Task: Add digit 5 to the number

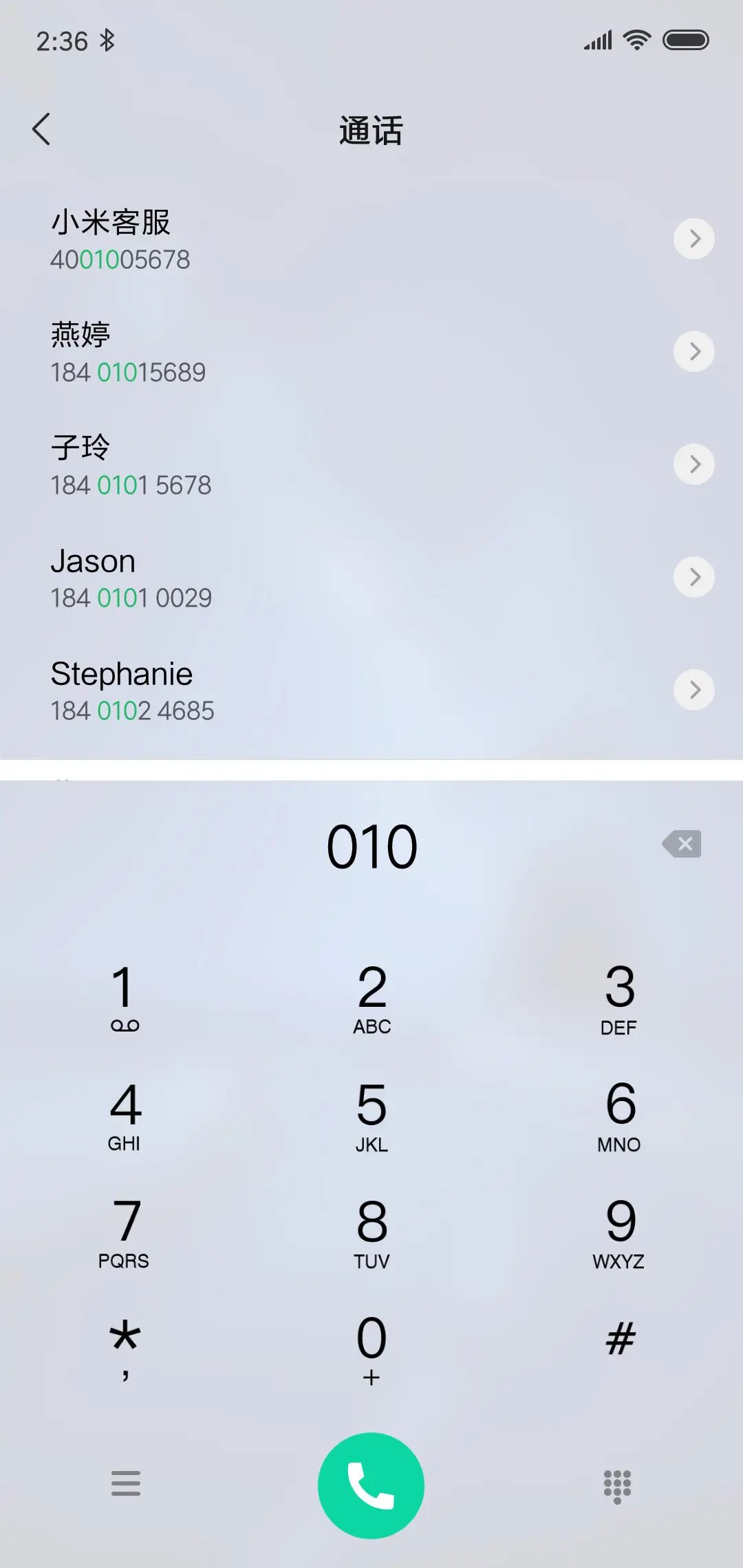Action: (x=371, y=1114)
